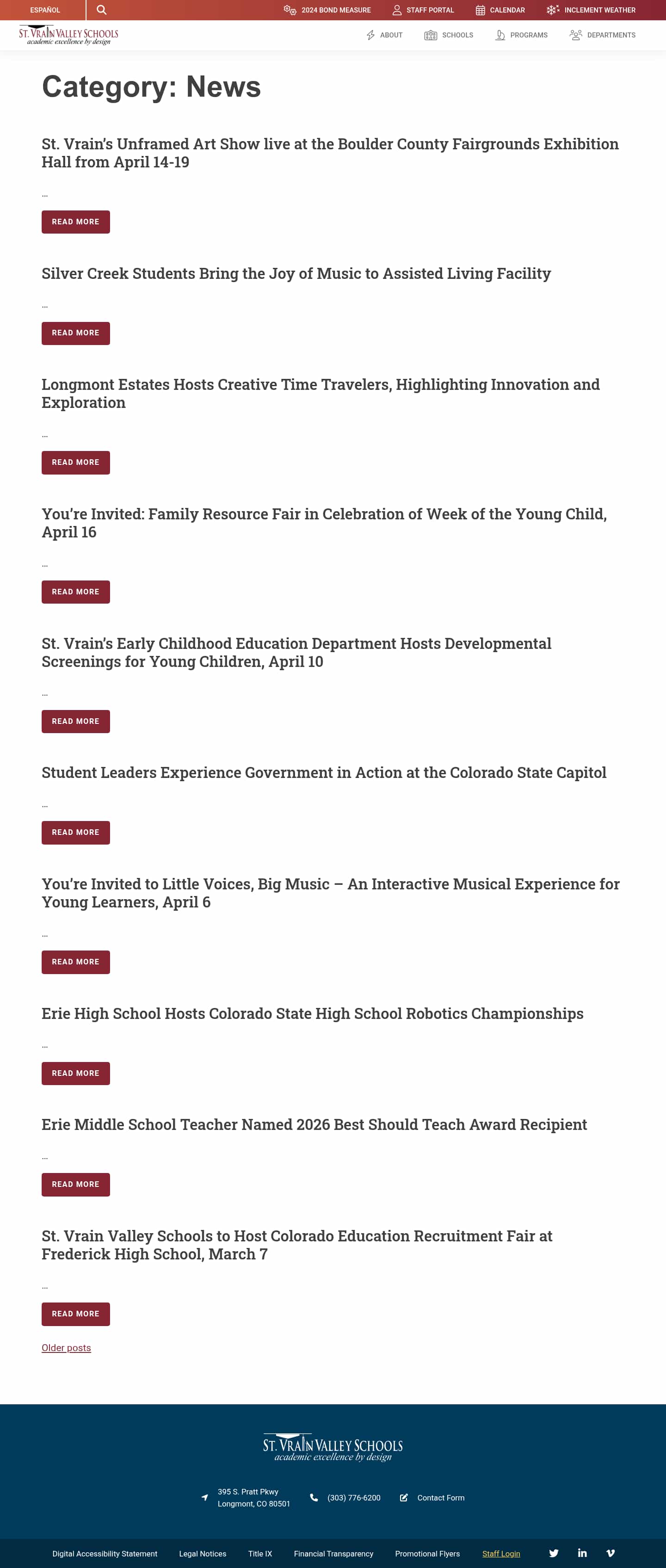
Task: Switch the site language to Español
Action: coord(44,10)
